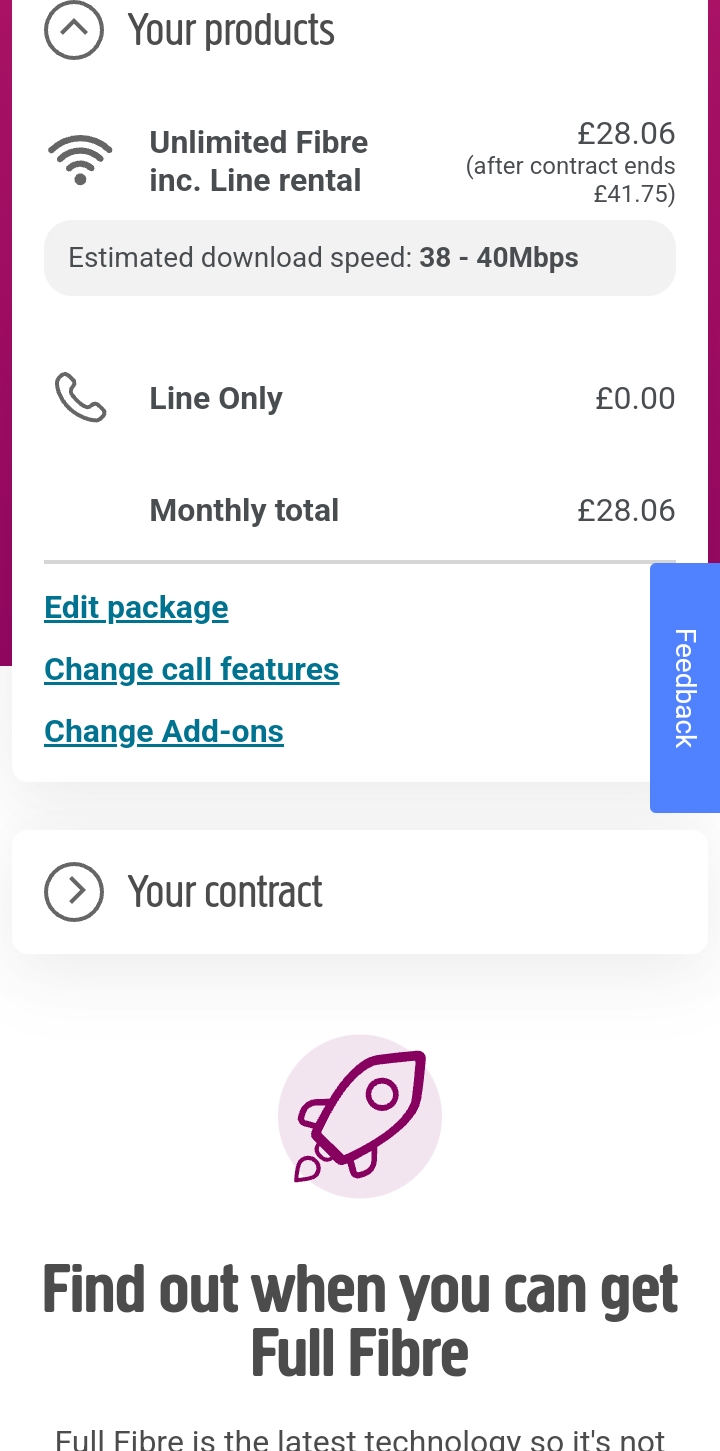Open the Your contract details
Image resolution: width=720 pixels, height=1451 pixels.
pyautogui.click(x=226, y=891)
